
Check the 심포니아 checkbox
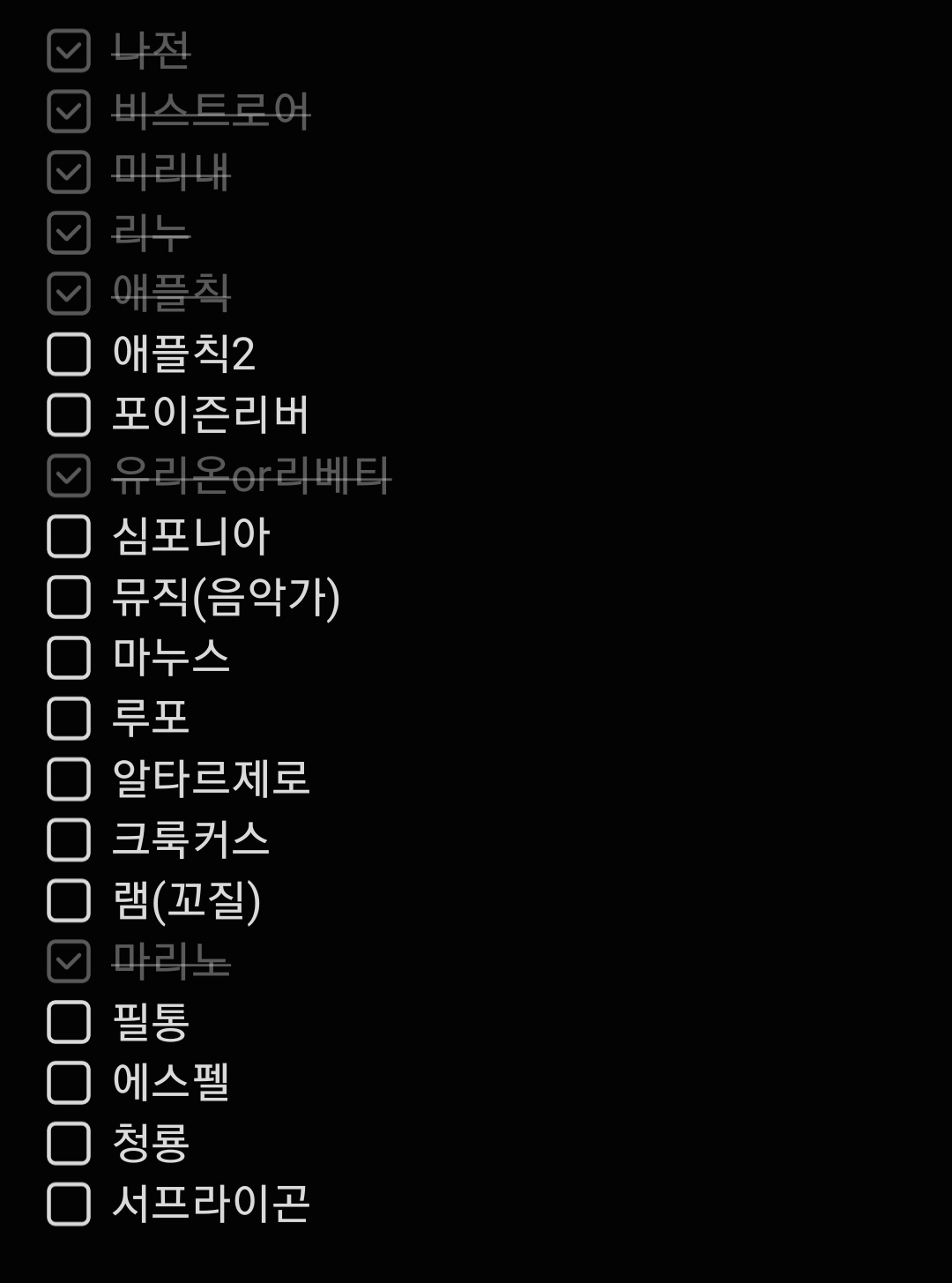69,537
